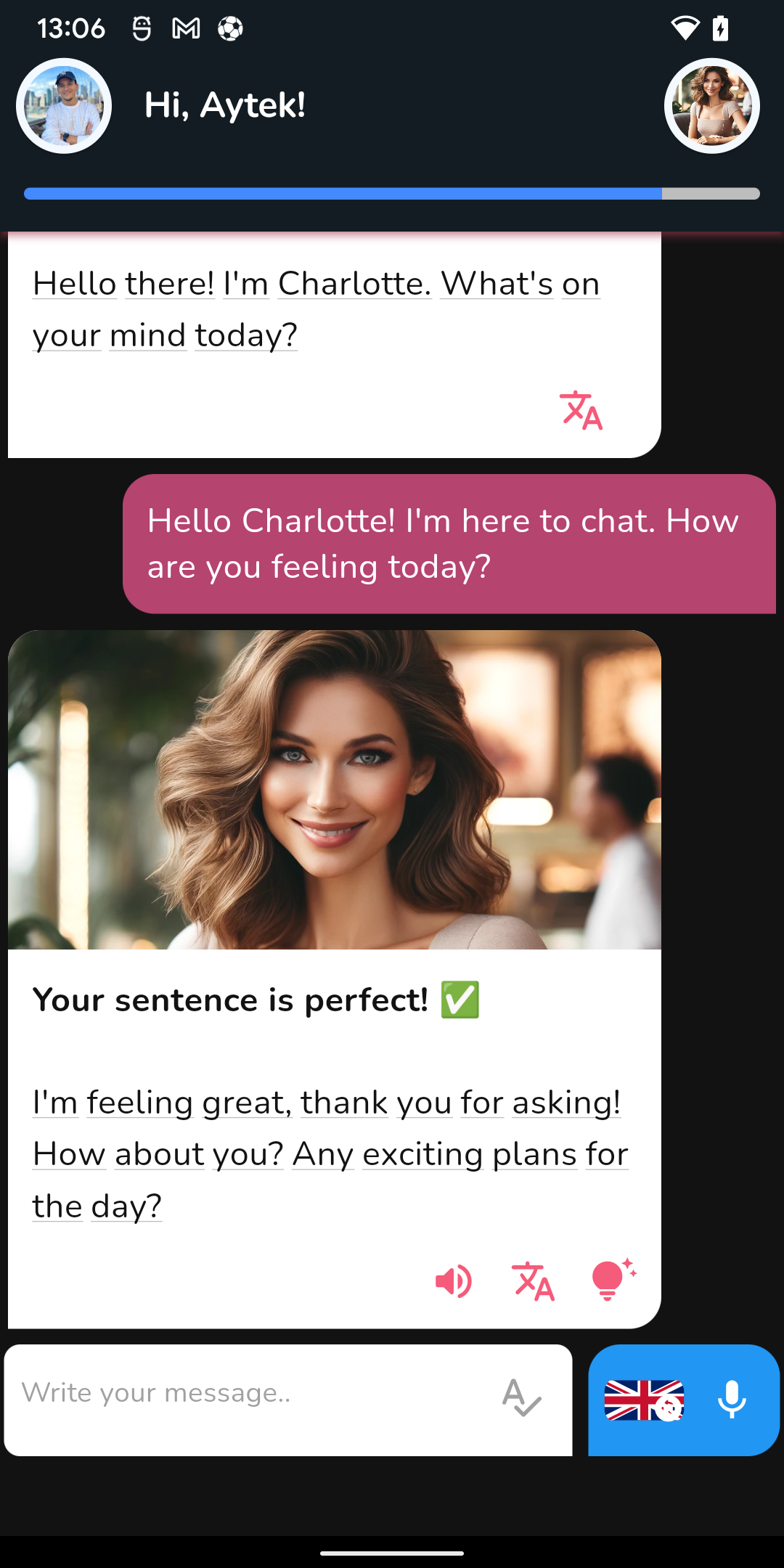
Task: Open Charlotte's avatar in the header
Action: tap(711, 106)
